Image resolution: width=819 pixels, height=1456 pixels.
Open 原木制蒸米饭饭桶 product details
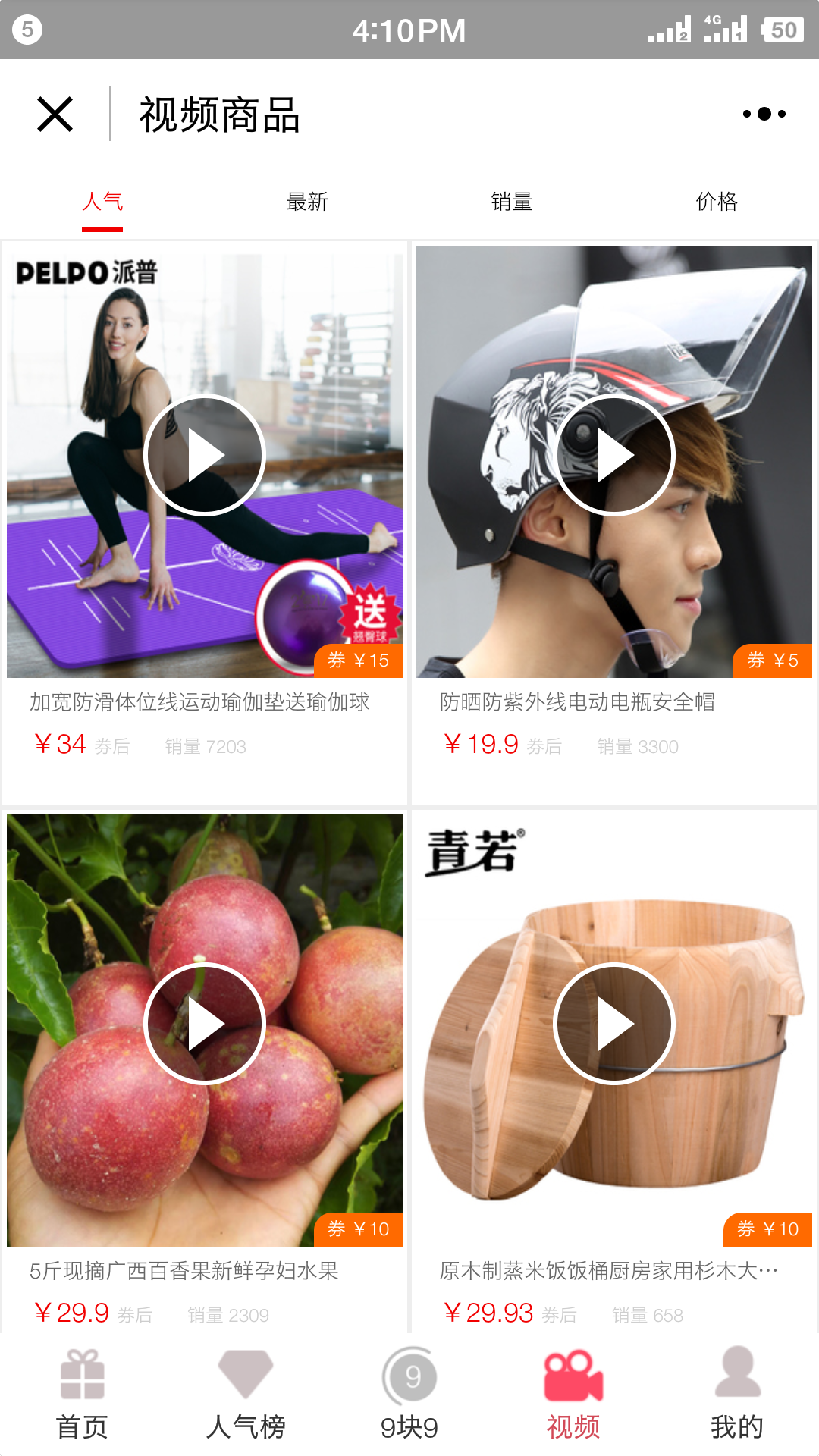pyautogui.click(x=609, y=1271)
